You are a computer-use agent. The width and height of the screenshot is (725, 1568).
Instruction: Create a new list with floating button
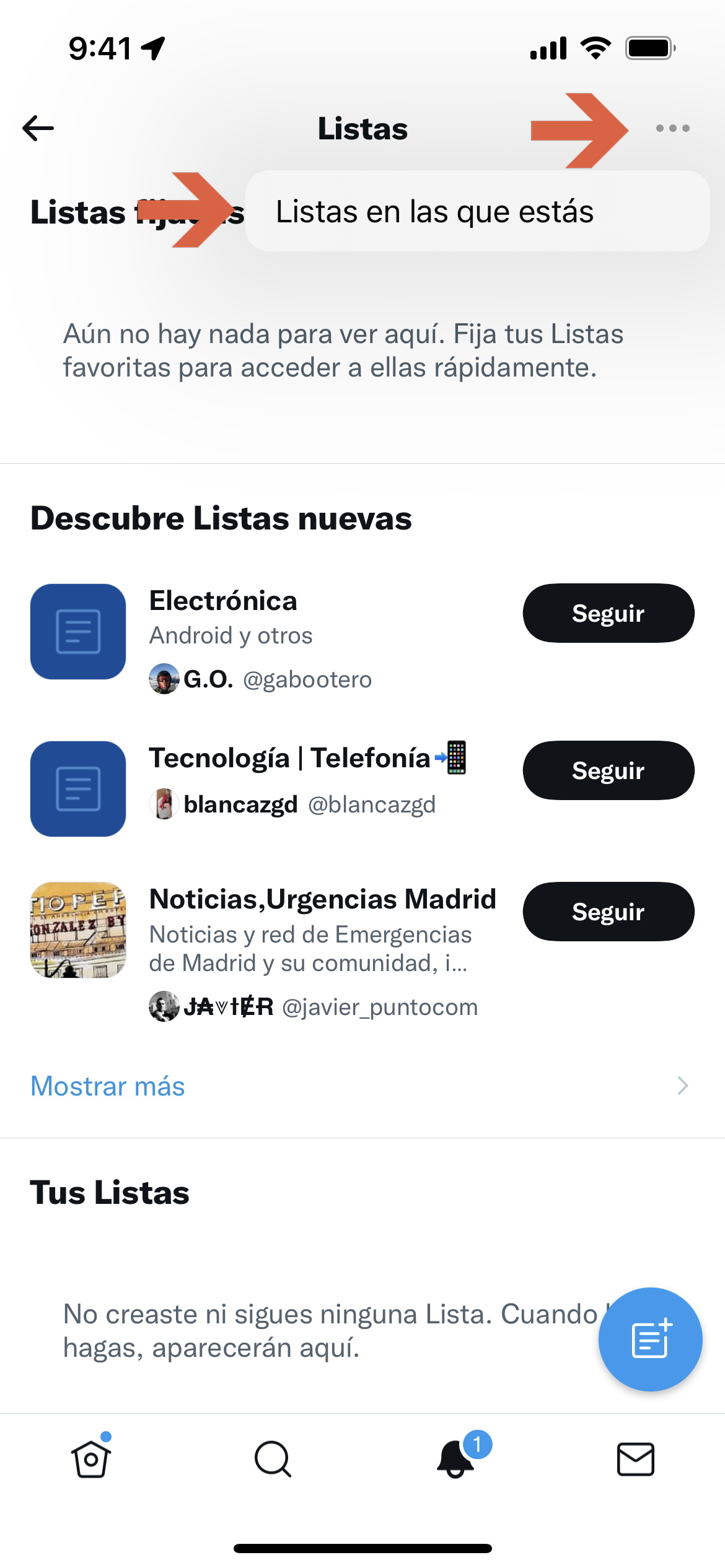point(650,1339)
